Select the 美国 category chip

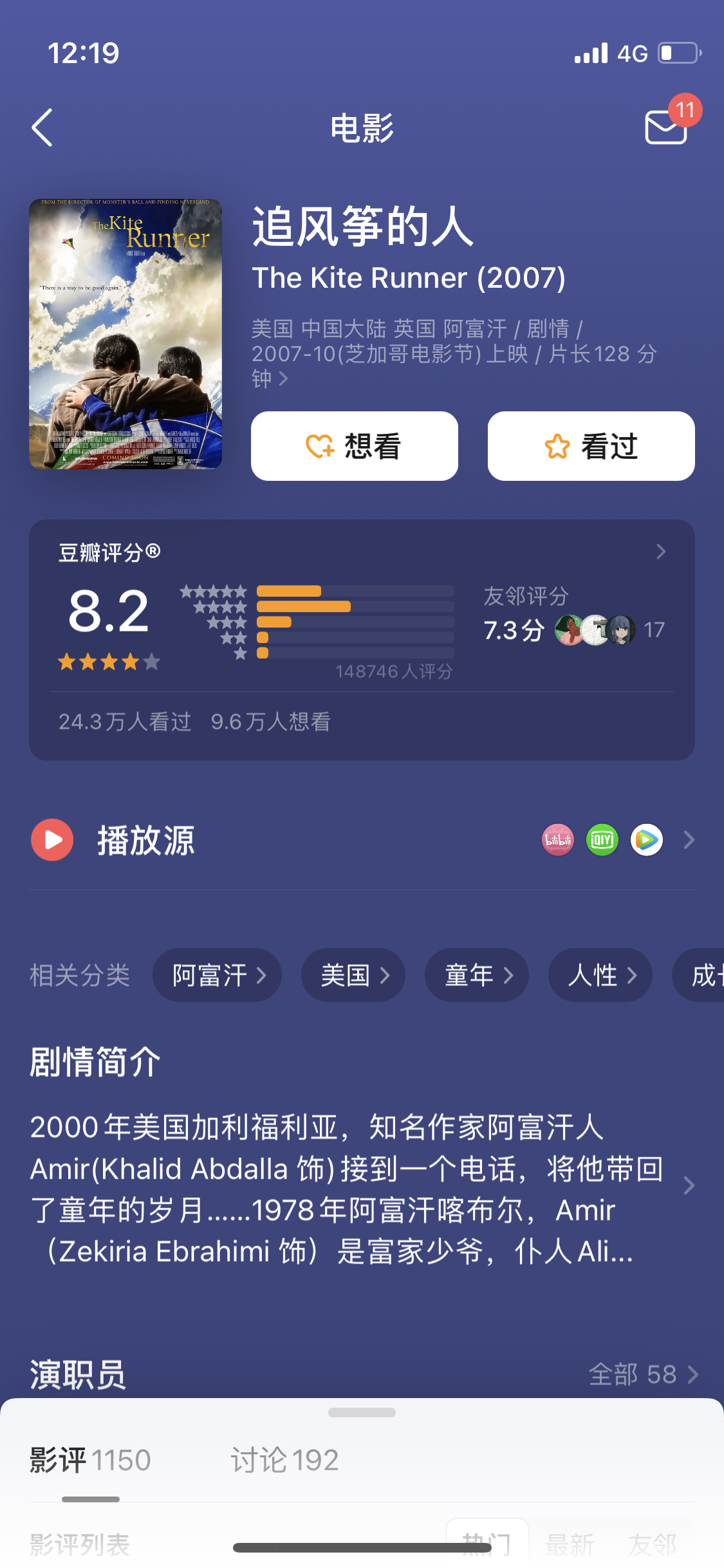353,975
